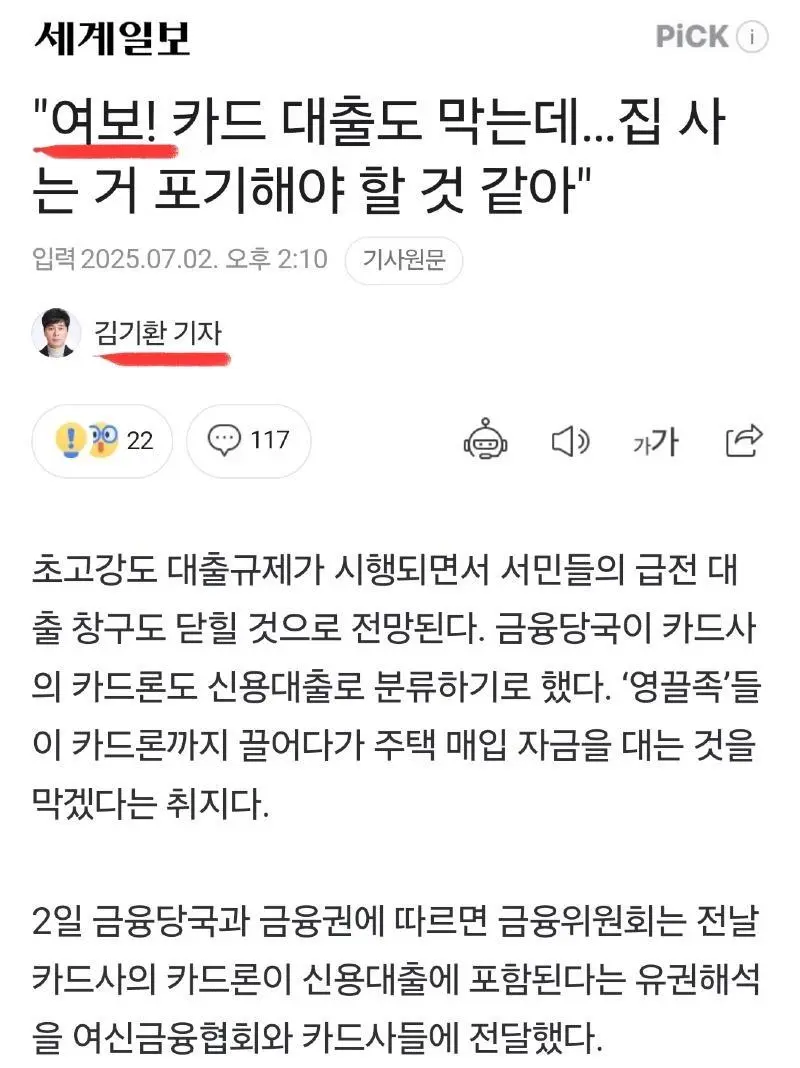800x1068 pixels.
Task: Open reporter 김기환 기자's profile
Action: 157,333
